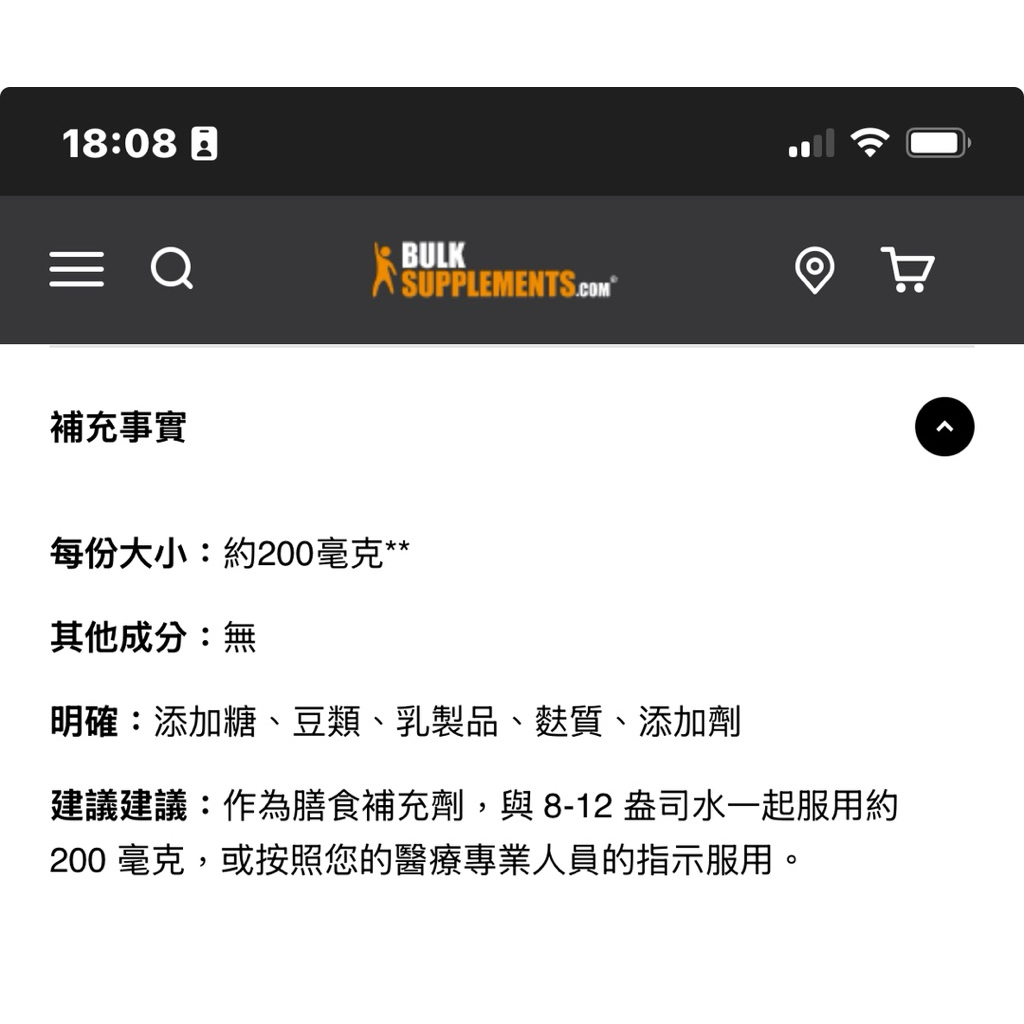Open the search magnifier icon
Screen dimensions: 1024x1024
coord(172,268)
